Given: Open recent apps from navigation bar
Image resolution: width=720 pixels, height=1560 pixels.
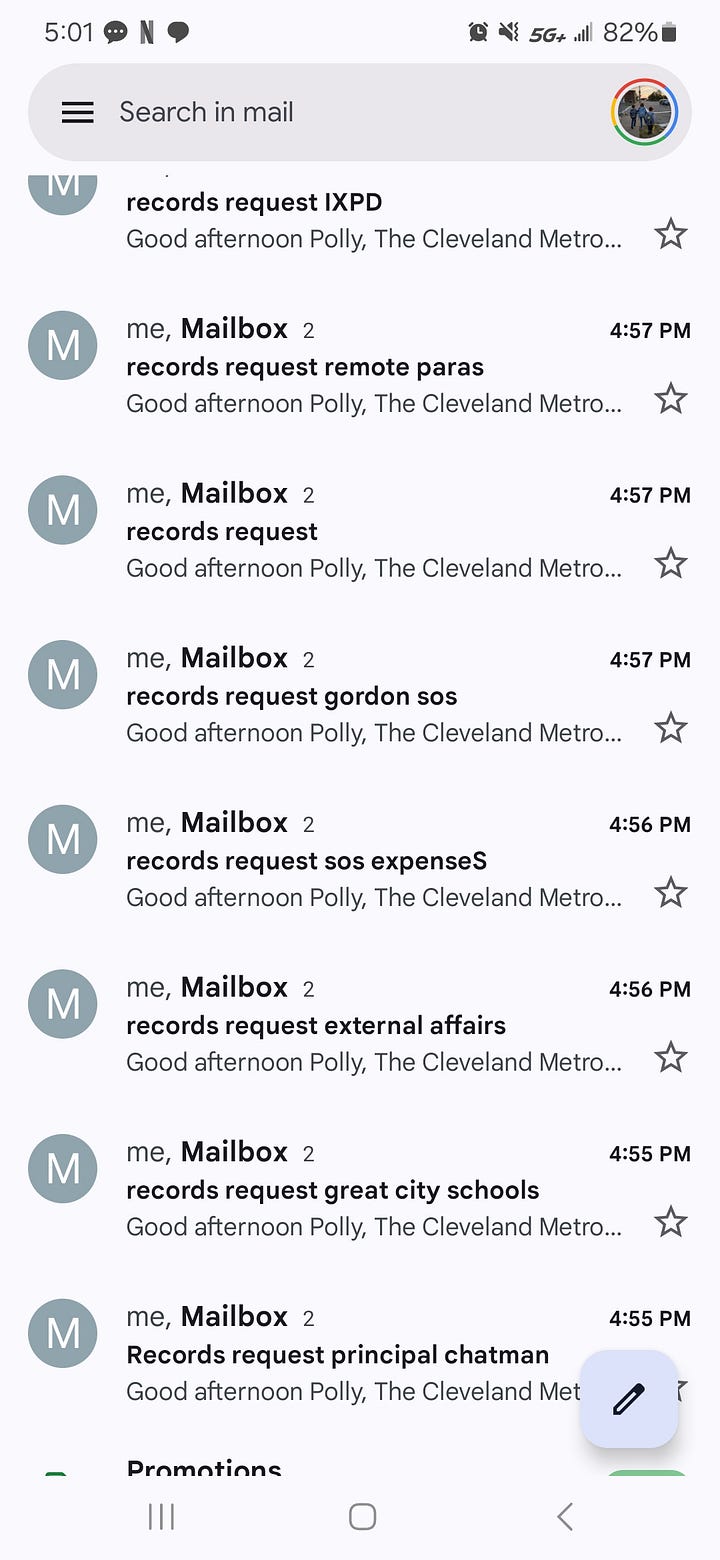Looking at the screenshot, I should 161,1517.
